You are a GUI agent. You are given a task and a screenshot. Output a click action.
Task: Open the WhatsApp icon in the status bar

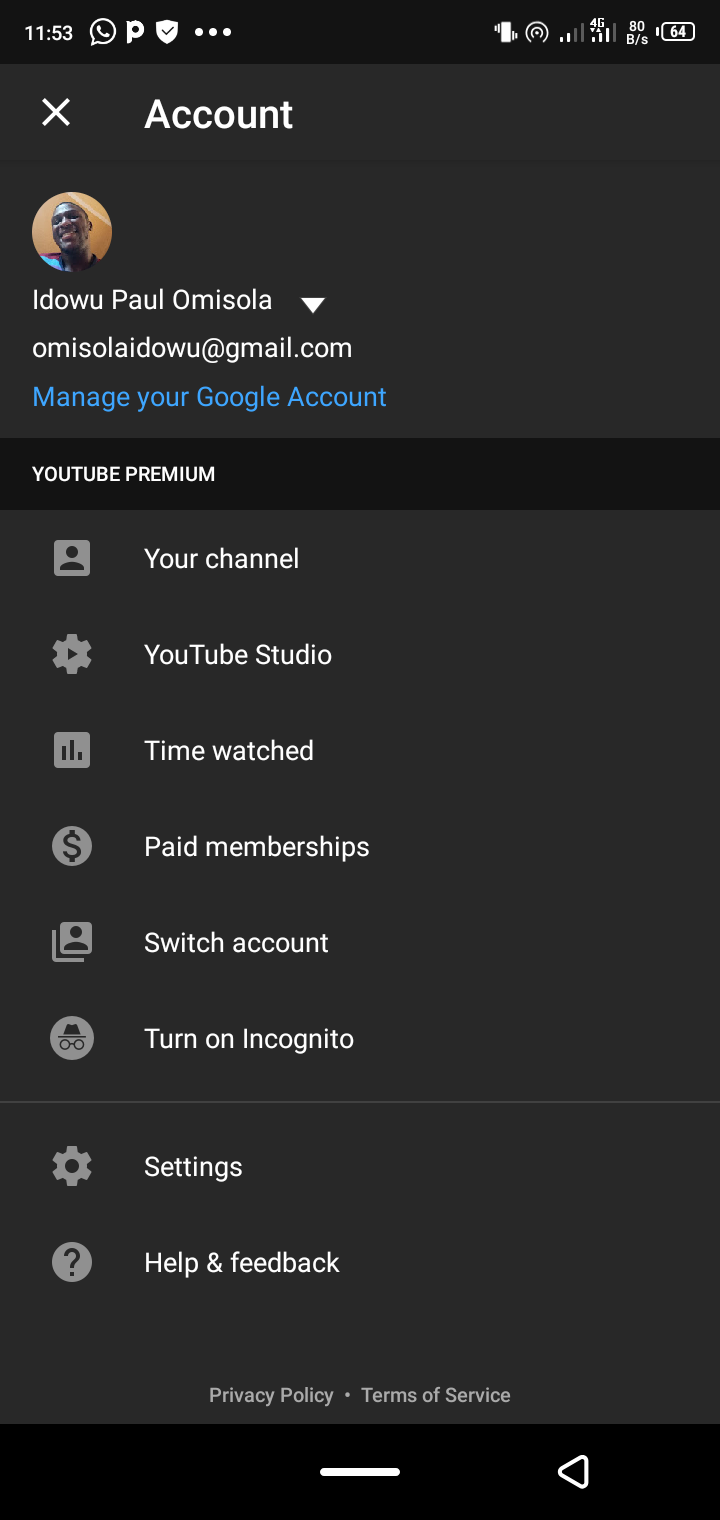pyautogui.click(x=100, y=31)
